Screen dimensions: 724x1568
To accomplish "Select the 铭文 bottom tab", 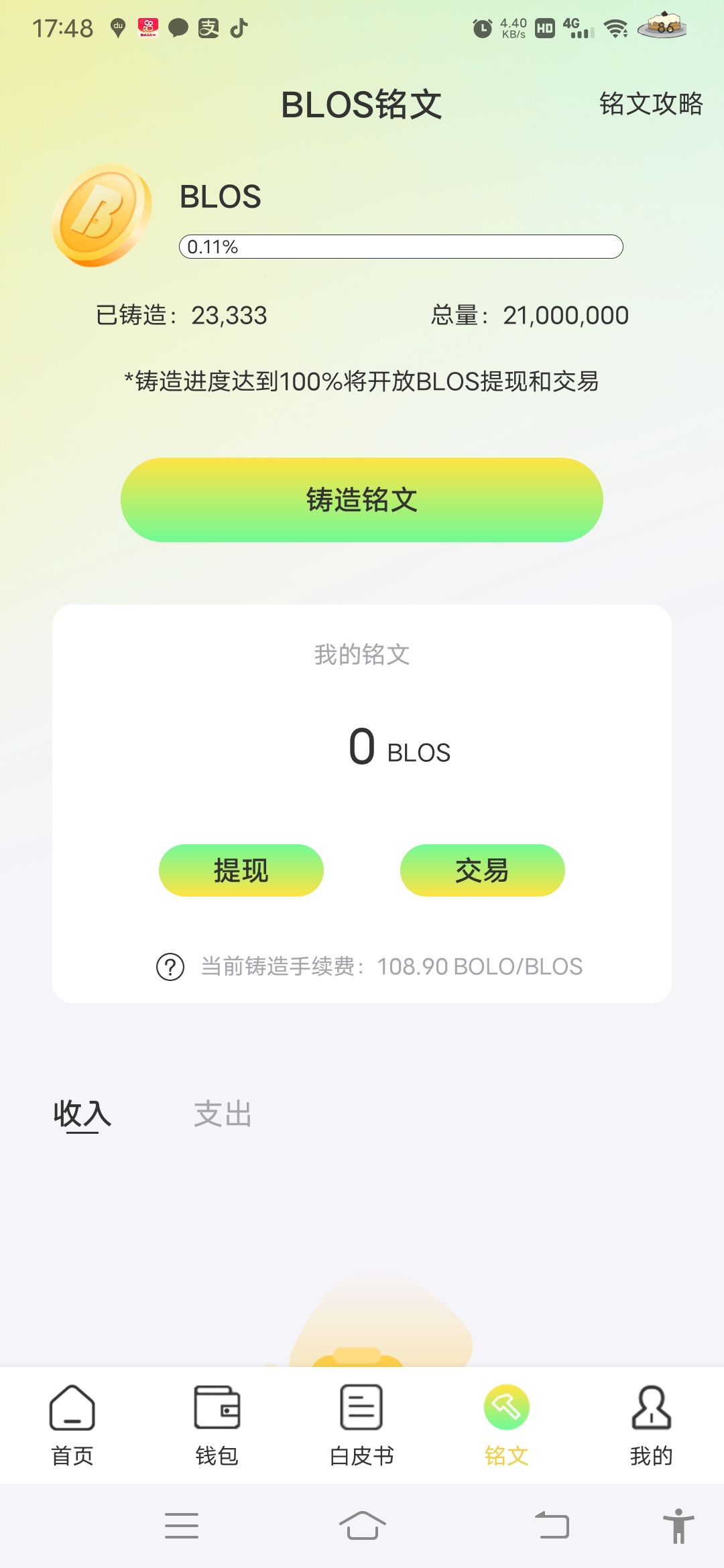I will [x=506, y=1424].
